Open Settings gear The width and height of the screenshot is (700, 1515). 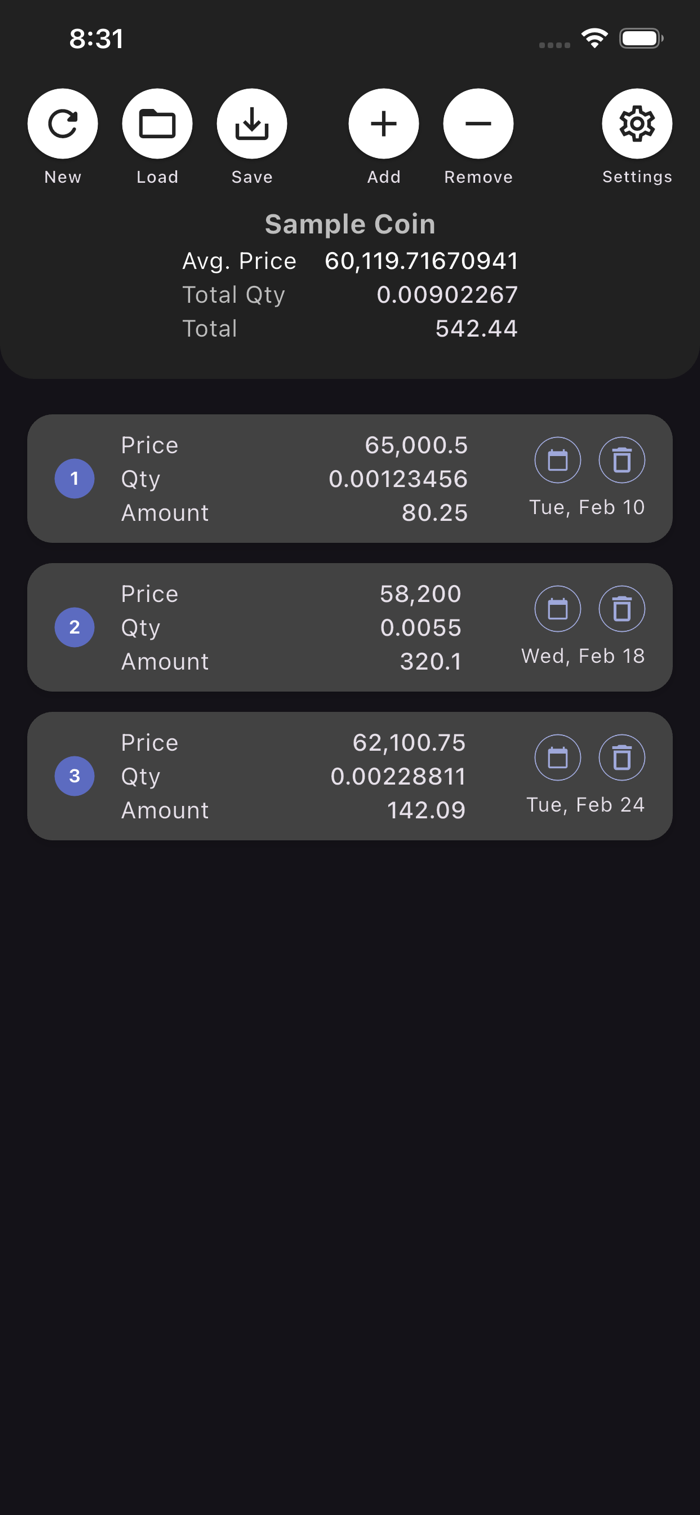637,124
